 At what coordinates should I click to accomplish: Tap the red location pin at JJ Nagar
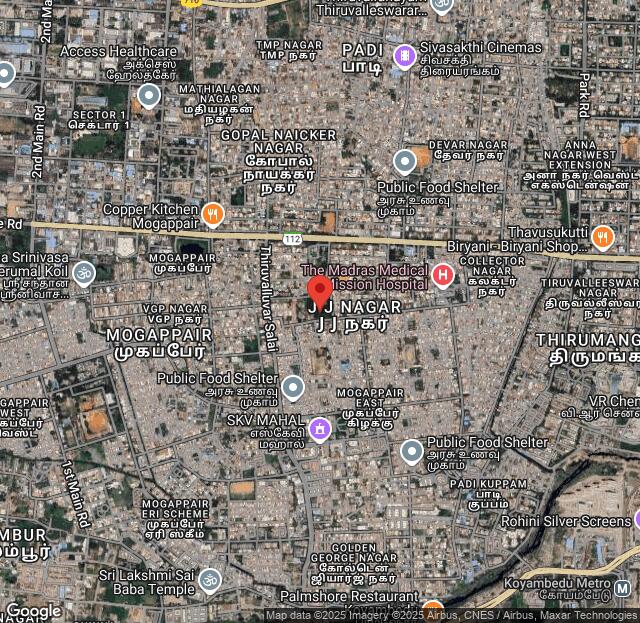click(x=320, y=291)
